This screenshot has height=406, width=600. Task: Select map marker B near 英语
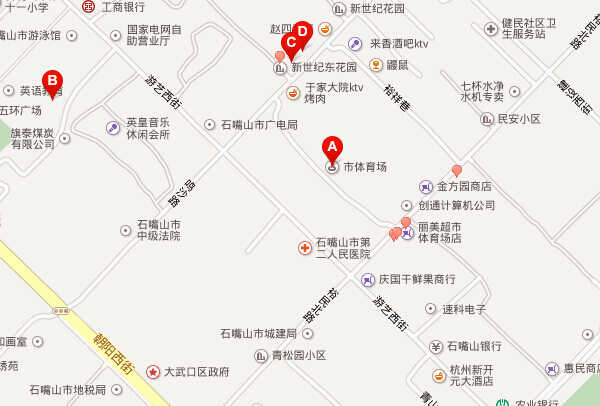[52, 81]
